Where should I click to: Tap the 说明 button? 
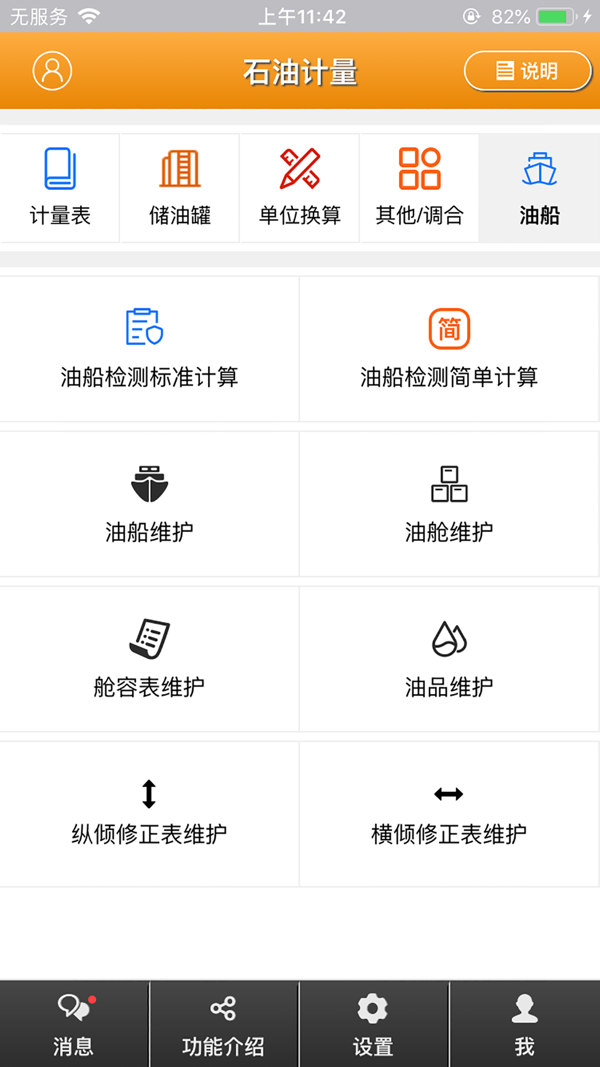pos(527,71)
